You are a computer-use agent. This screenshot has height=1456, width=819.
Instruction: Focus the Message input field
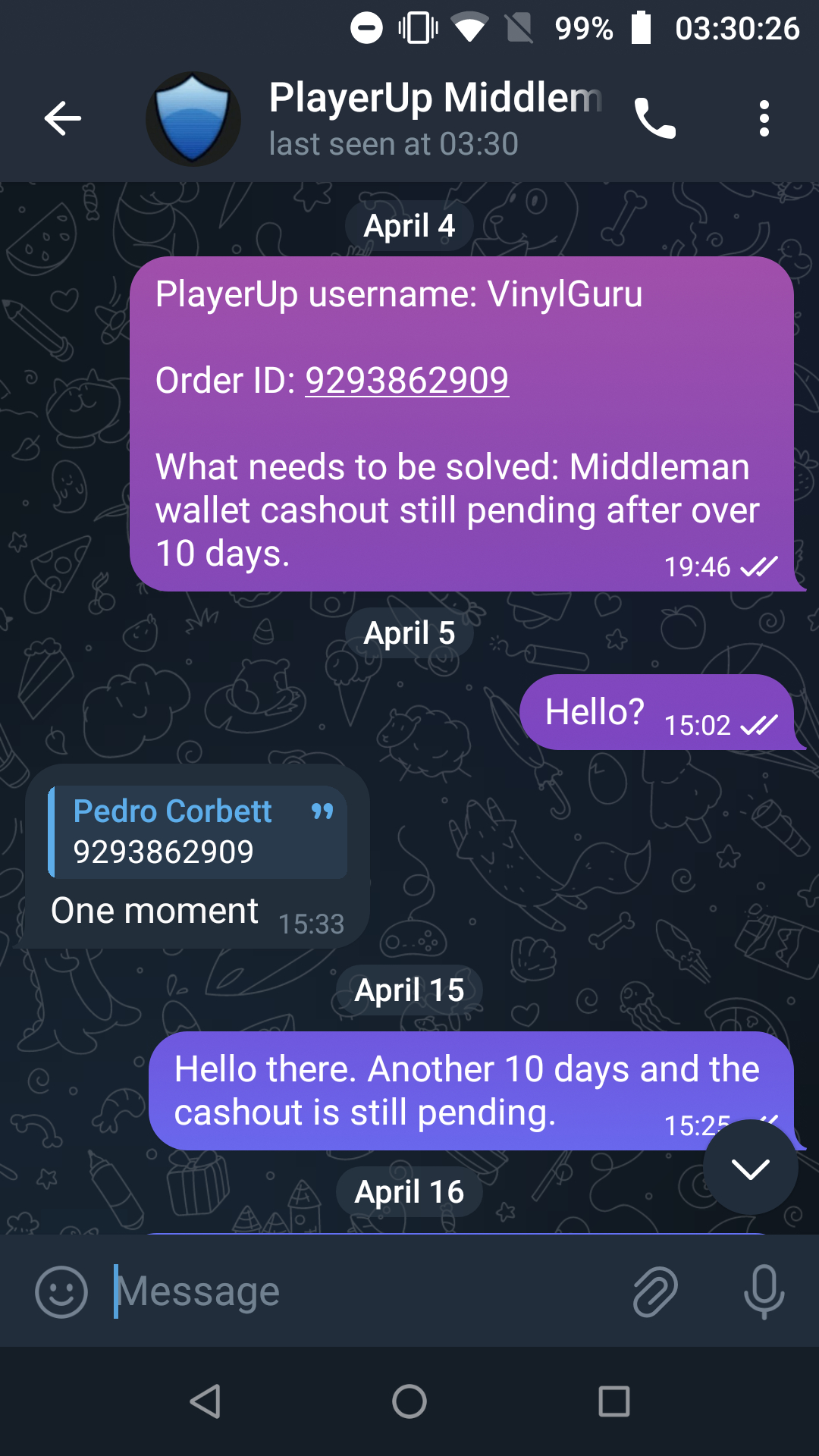point(364,1291)
